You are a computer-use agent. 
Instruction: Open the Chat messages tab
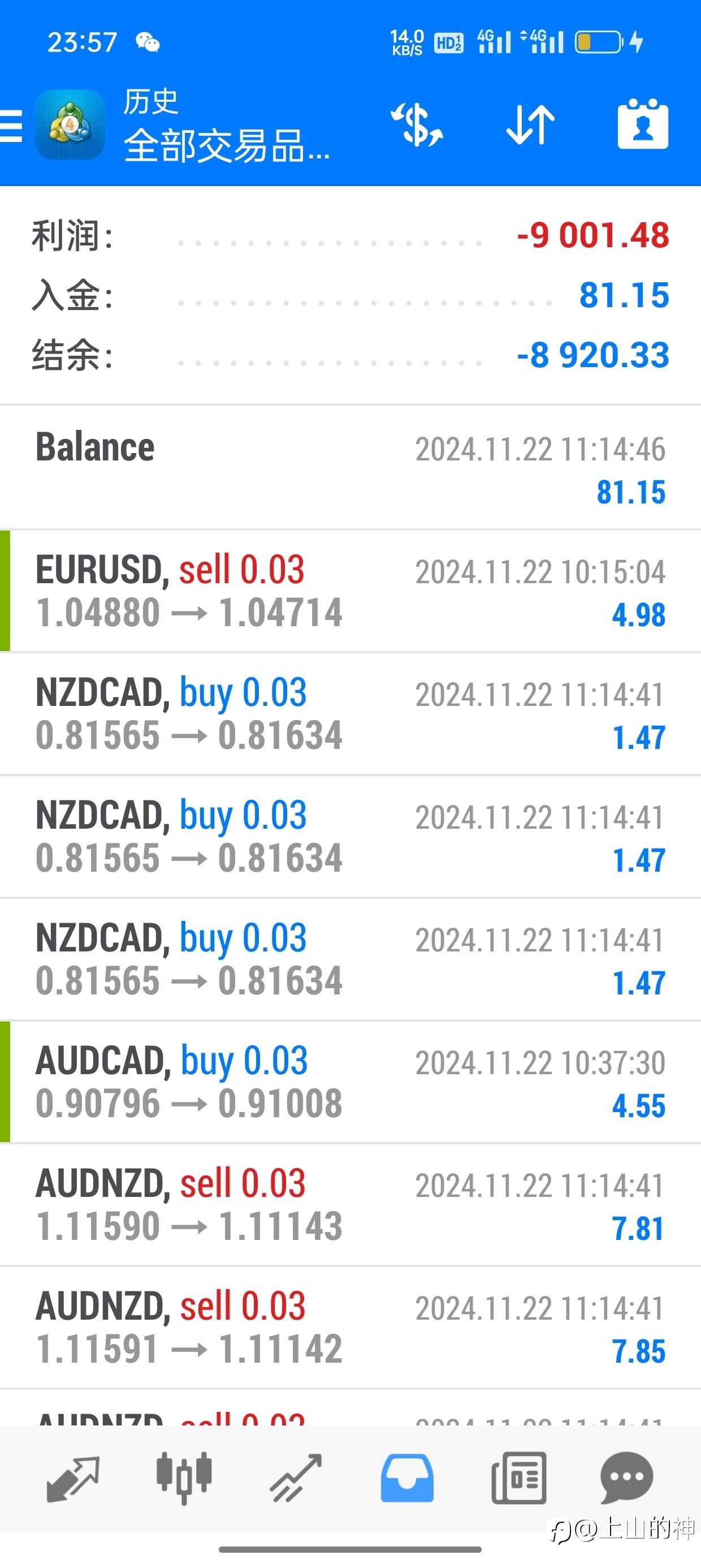(x=627, y=1478)
